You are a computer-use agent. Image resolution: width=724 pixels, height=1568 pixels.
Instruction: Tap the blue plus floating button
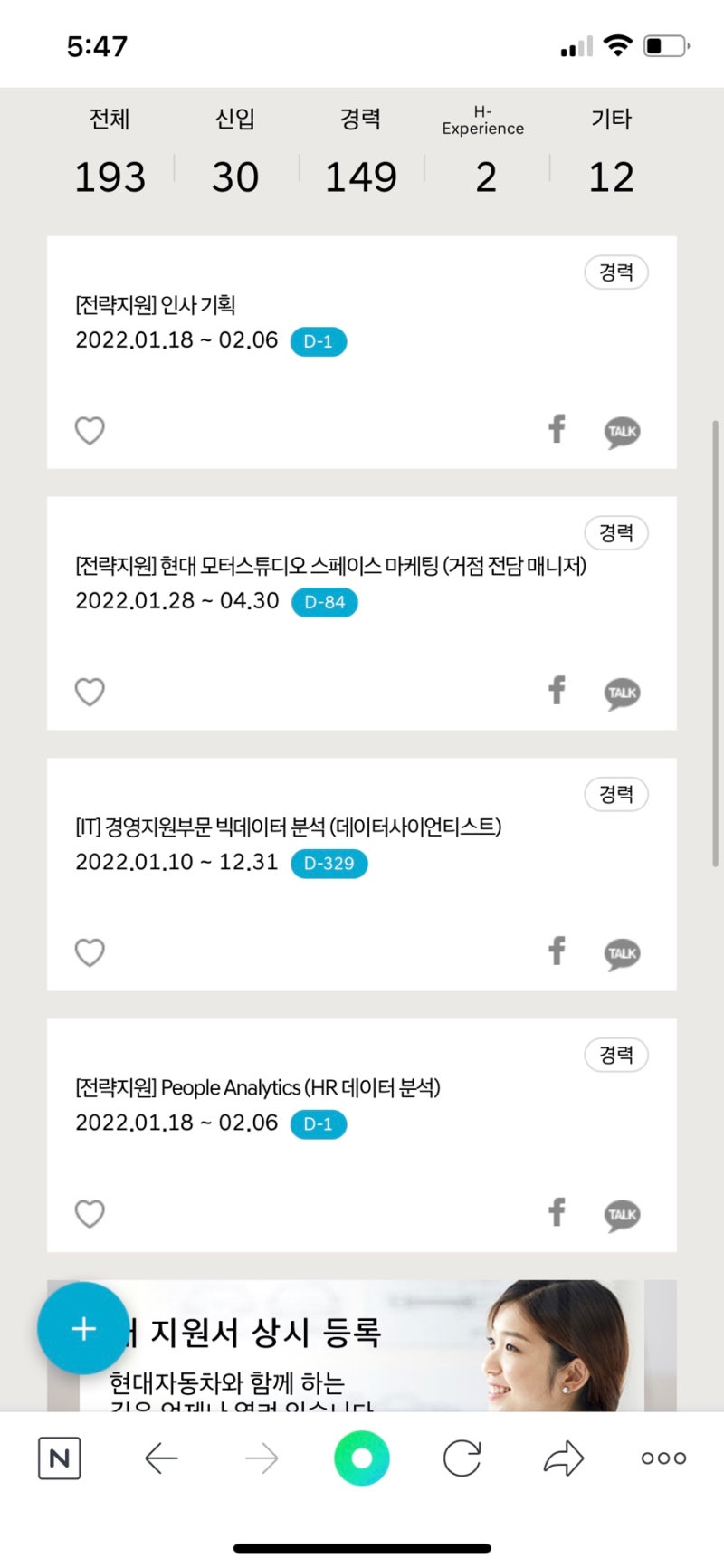click(83, 1328)
